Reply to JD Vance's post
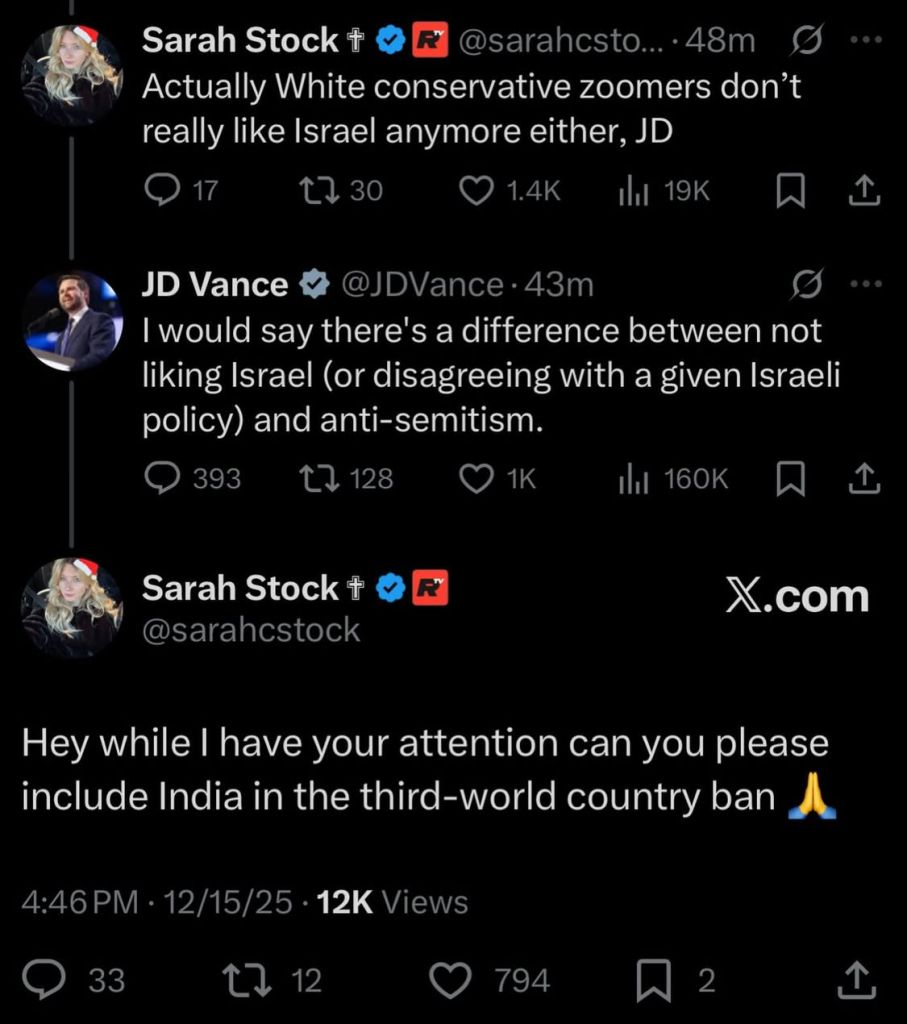907x1024 pixels. pyautogui.click(x=161, y=479)
